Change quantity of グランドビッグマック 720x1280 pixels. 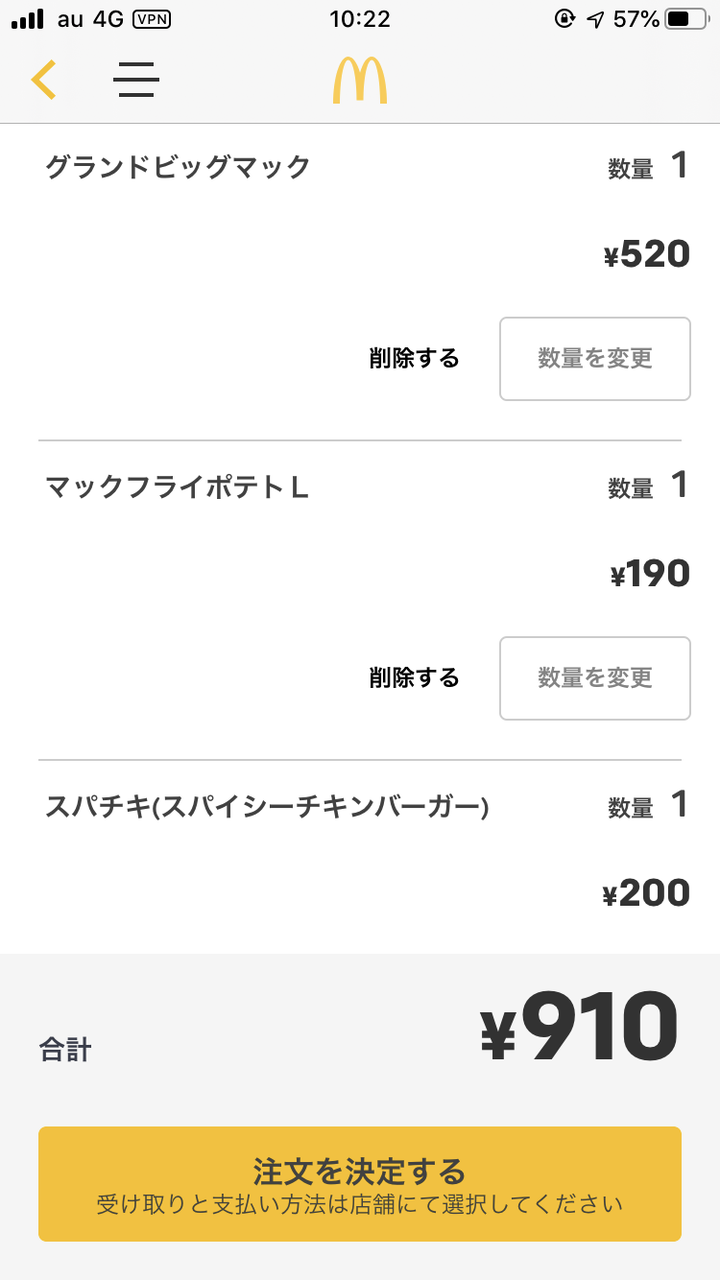[594, 359]
